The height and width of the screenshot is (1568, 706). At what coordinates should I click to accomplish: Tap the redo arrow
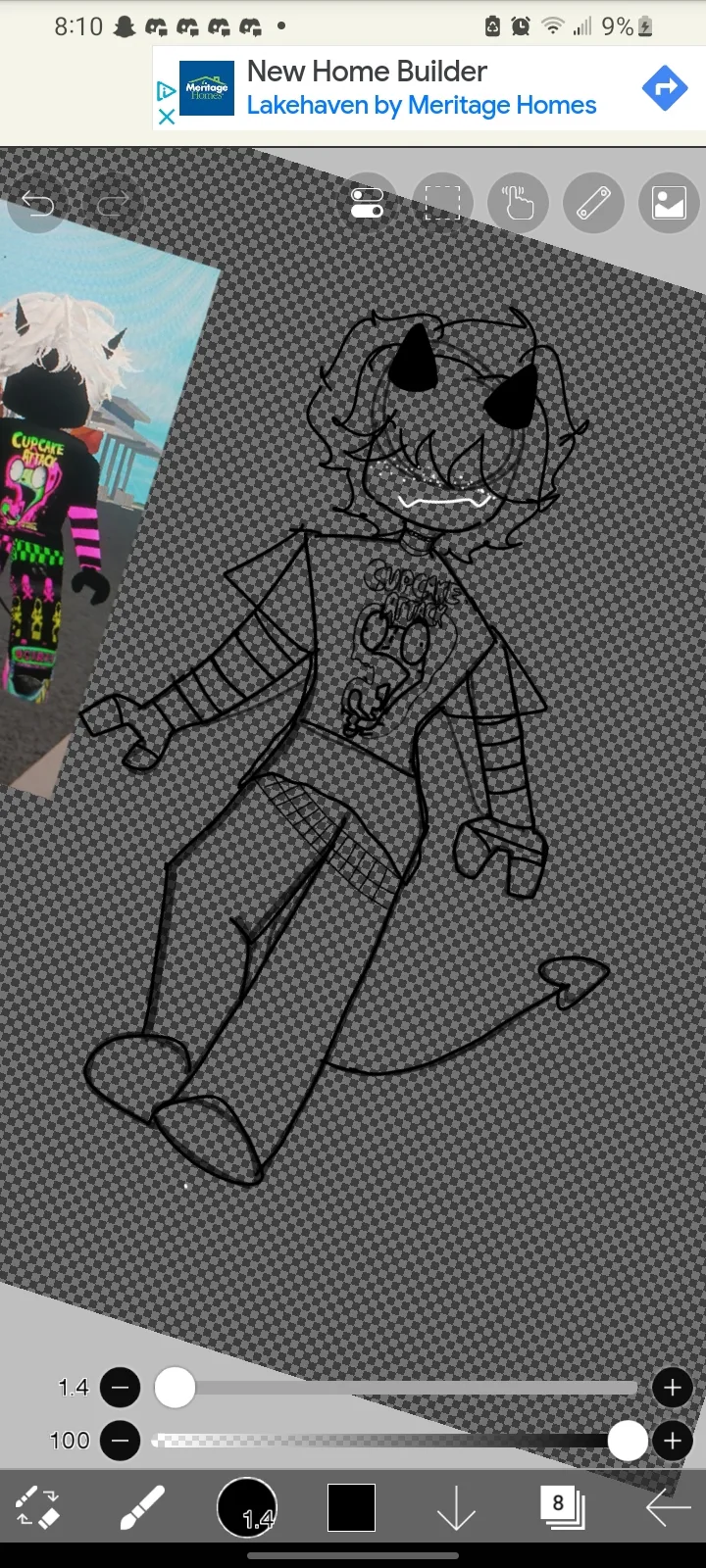(x=112, y=205)
